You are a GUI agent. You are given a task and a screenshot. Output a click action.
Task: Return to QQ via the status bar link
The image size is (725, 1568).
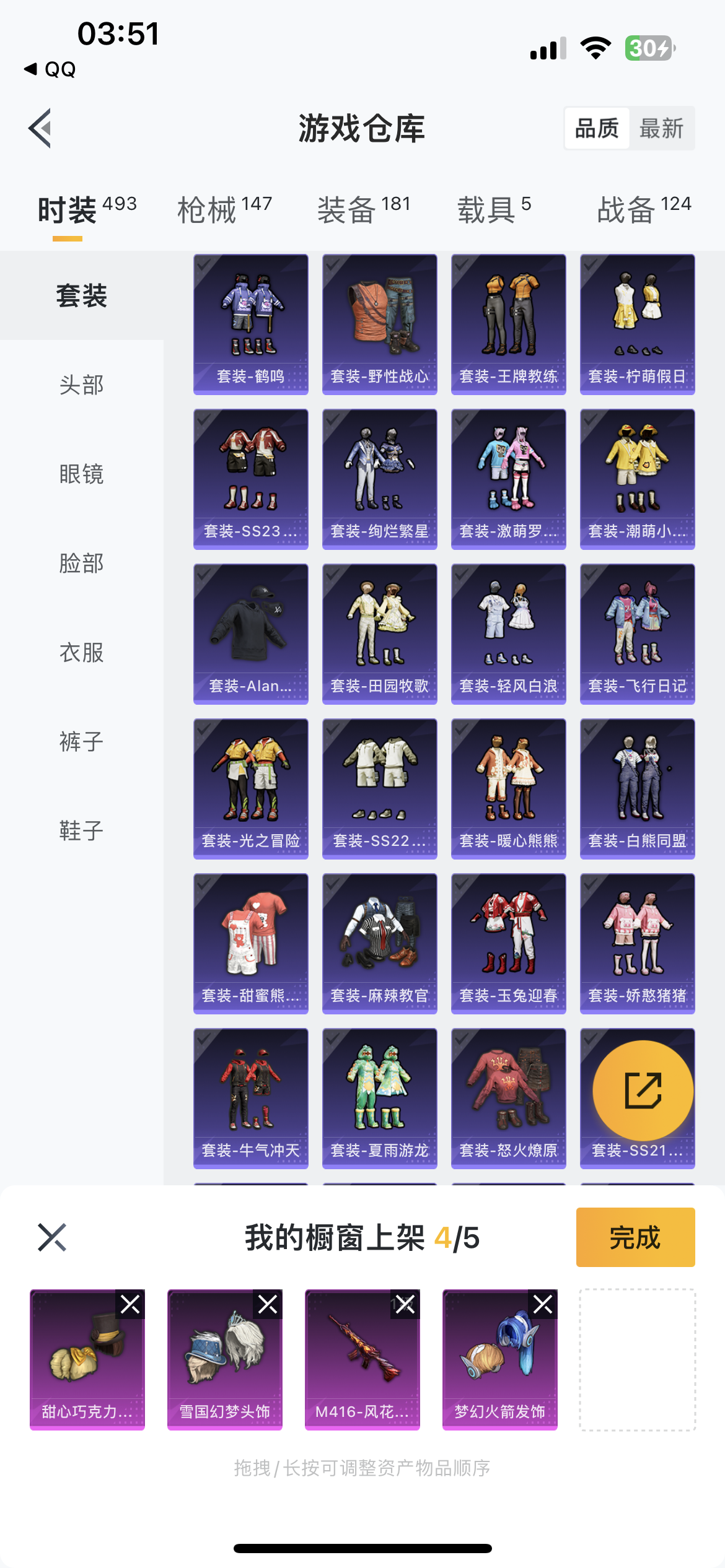coord(51,69)
